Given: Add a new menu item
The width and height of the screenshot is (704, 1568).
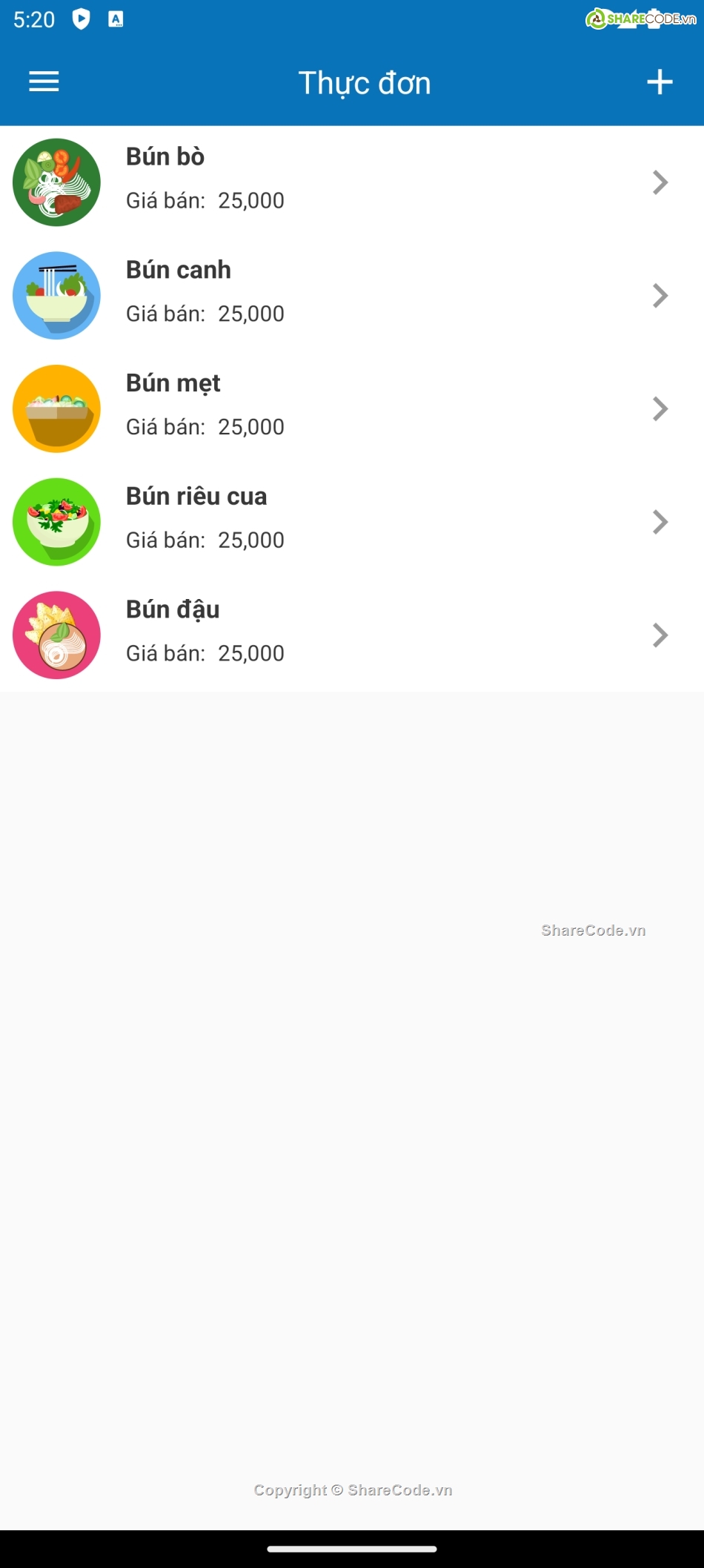Looking at the screenshot, I should [659, 82].
